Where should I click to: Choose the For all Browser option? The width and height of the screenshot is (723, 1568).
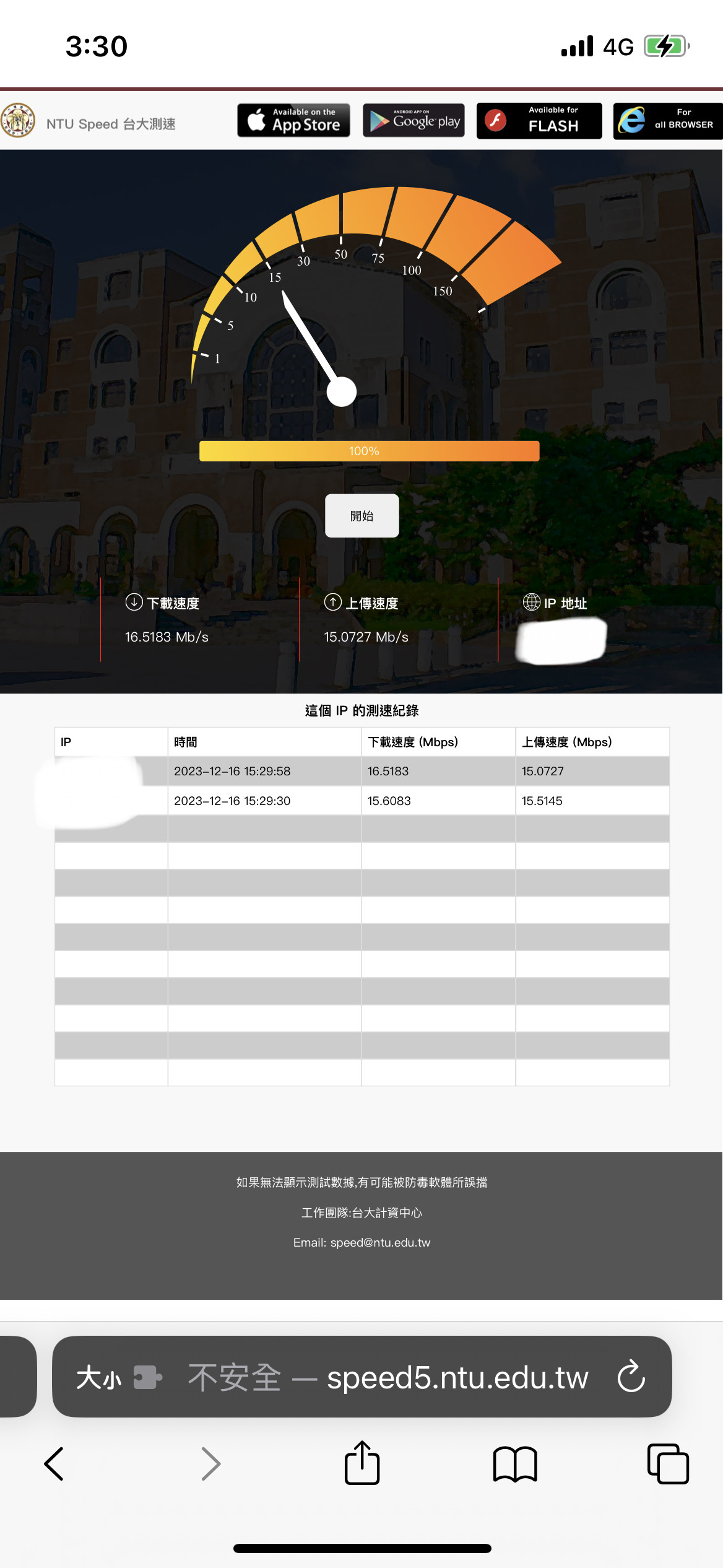667,120
